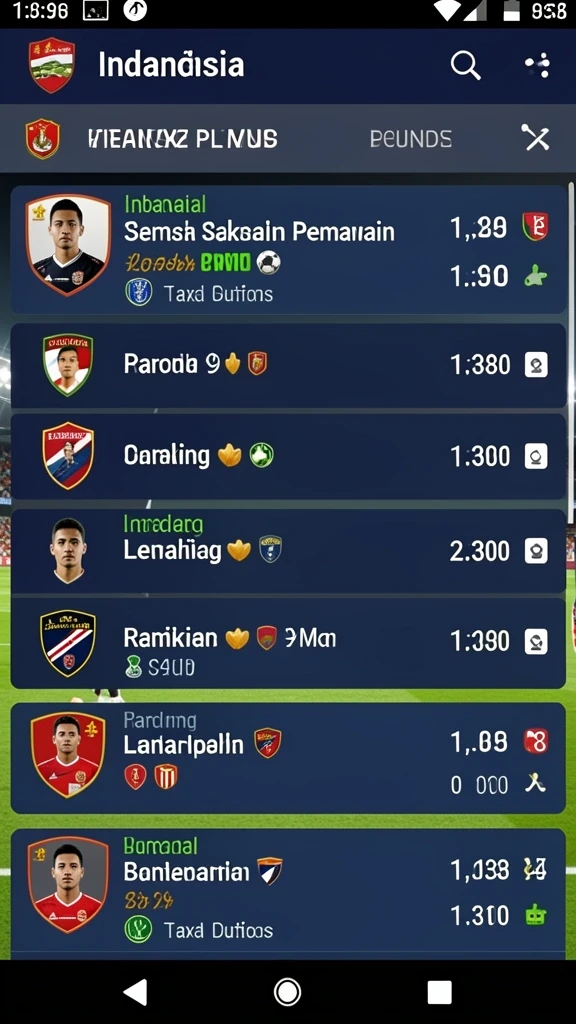
Task: Open the search magnifier icon
Action: tap(466, 66)
